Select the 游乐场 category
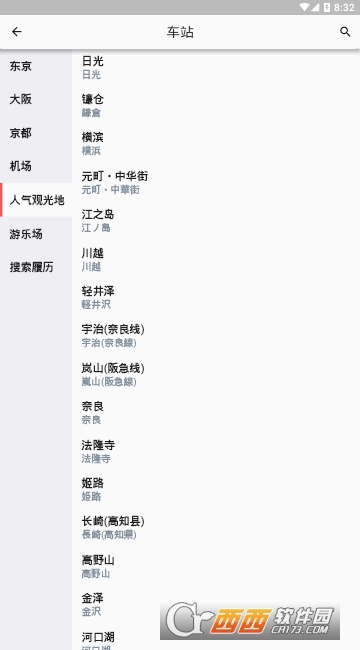 (36, 234)
